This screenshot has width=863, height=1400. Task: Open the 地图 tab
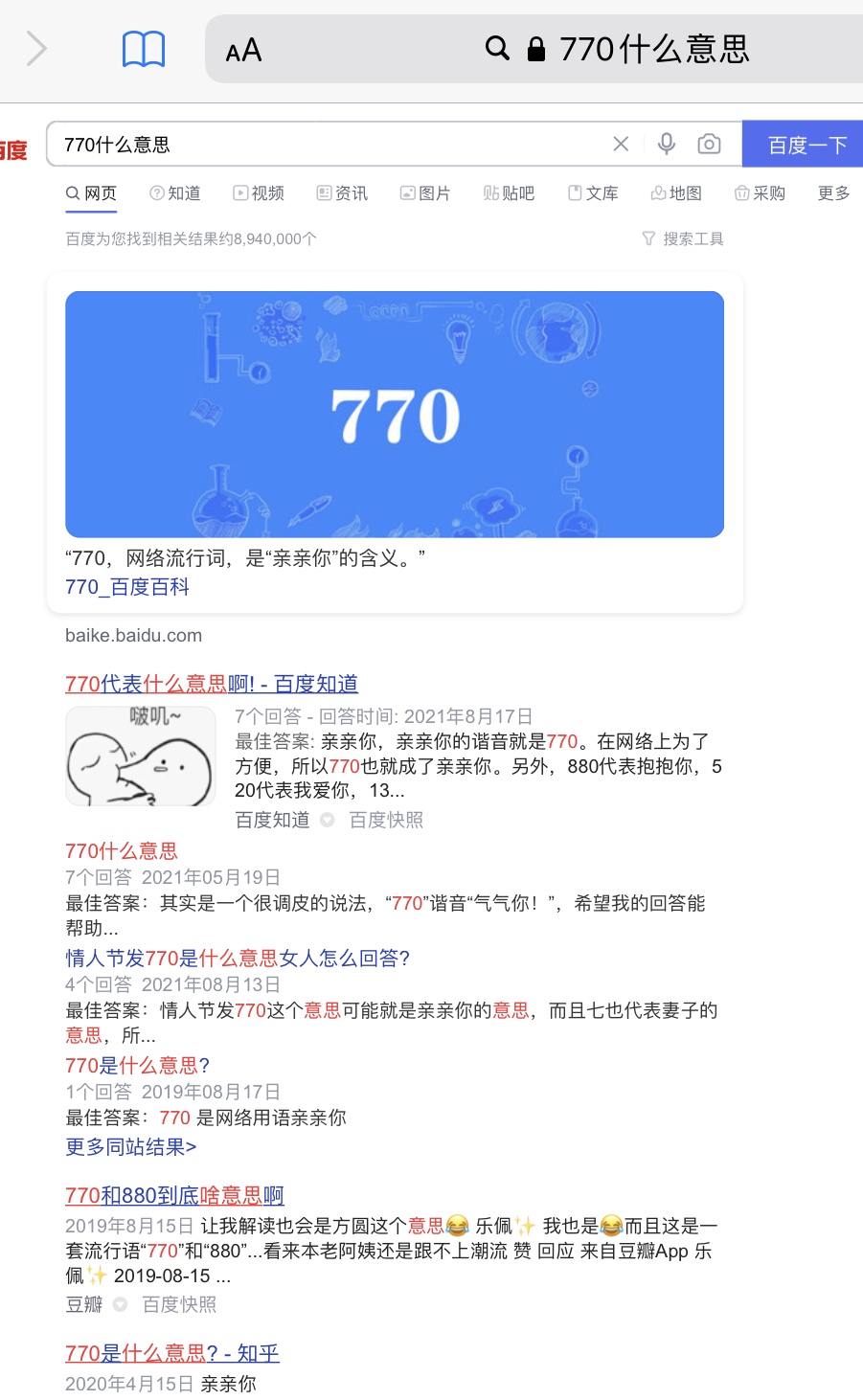(x=676, y=193)
